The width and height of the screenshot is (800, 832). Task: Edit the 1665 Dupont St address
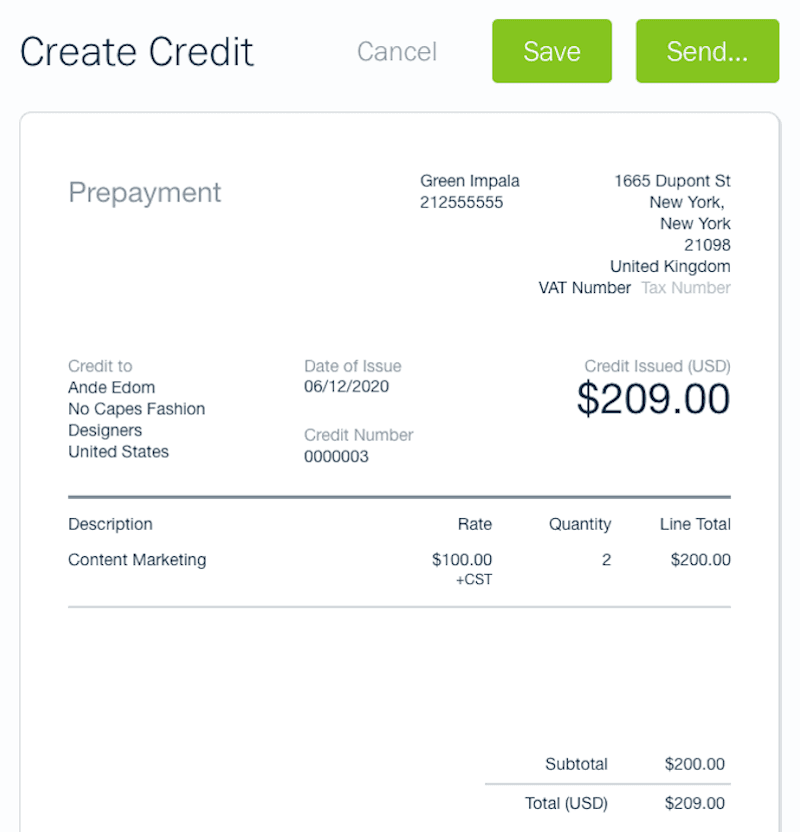(x=672, y=181)
